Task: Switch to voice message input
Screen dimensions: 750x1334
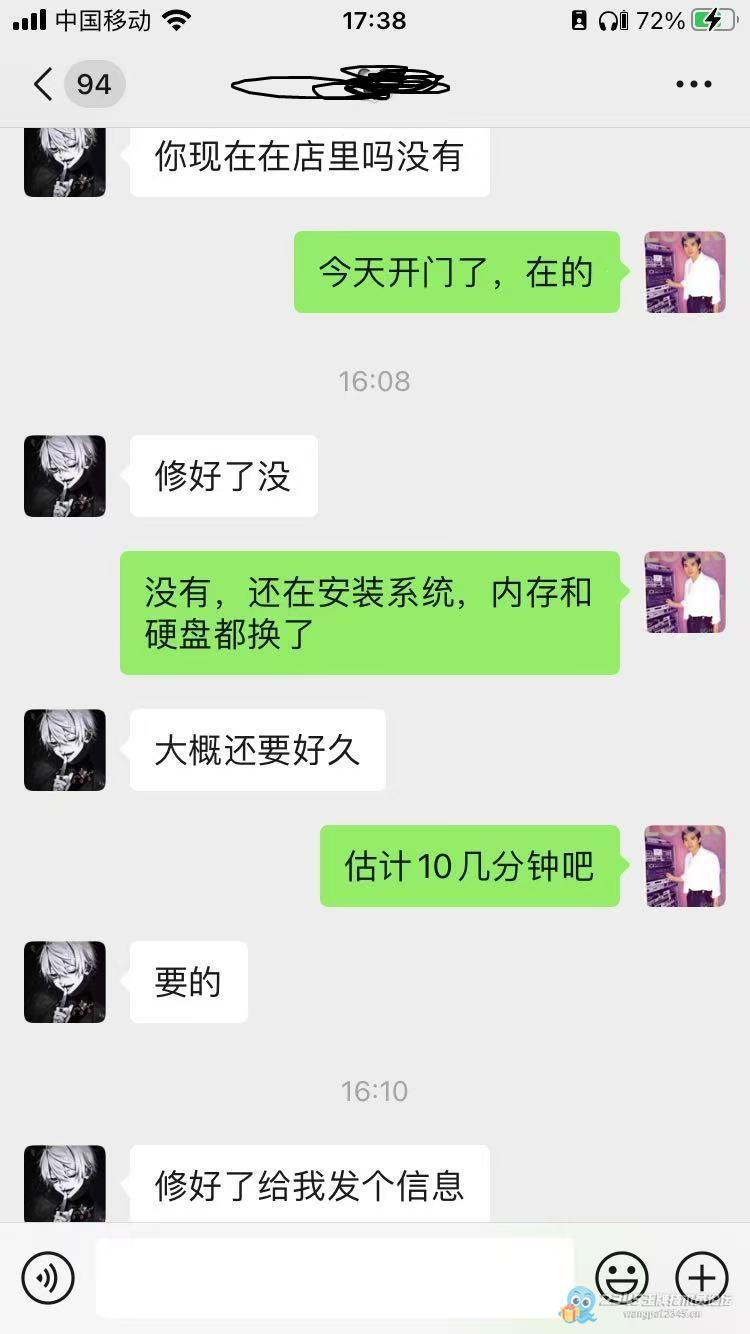Action: tap(48, 1277)
